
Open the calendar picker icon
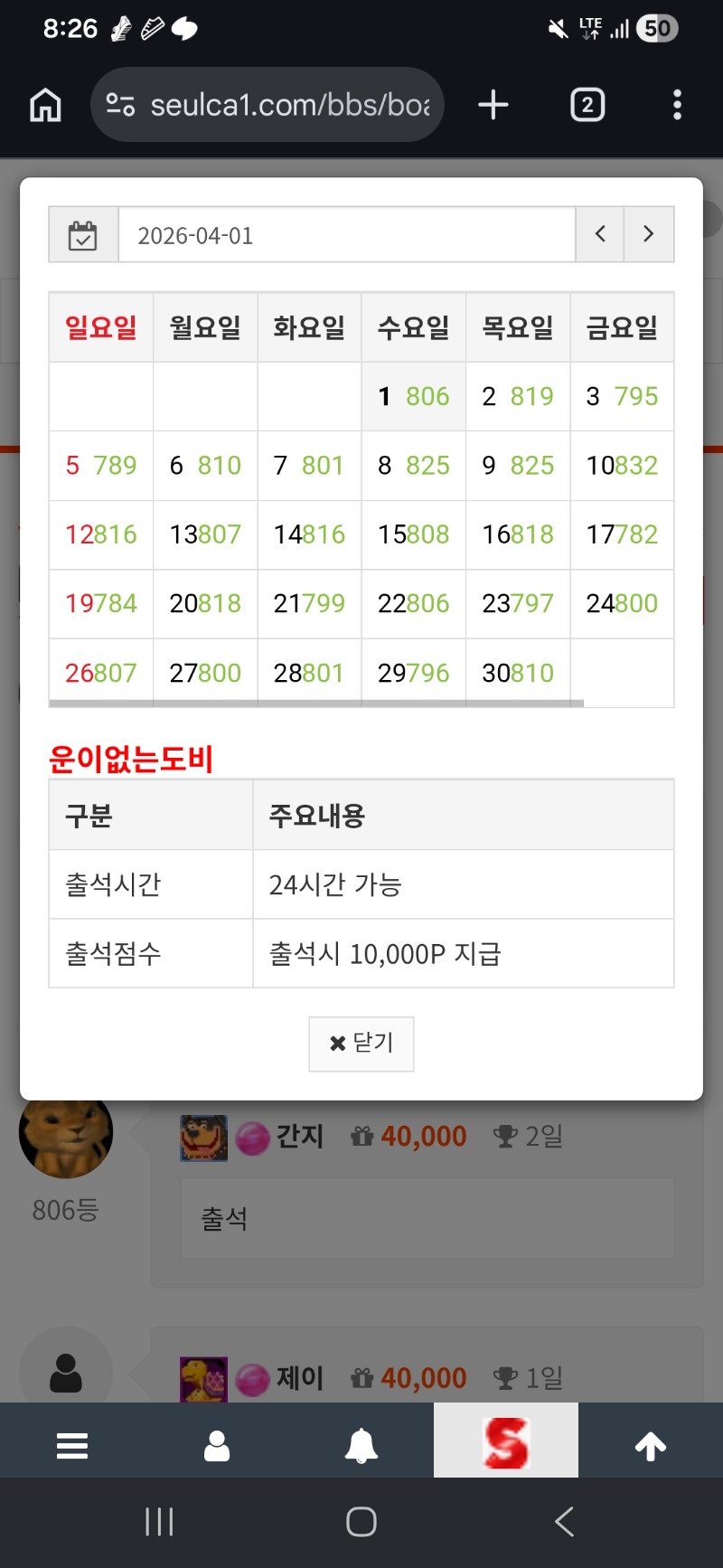[x=83, y=235]
